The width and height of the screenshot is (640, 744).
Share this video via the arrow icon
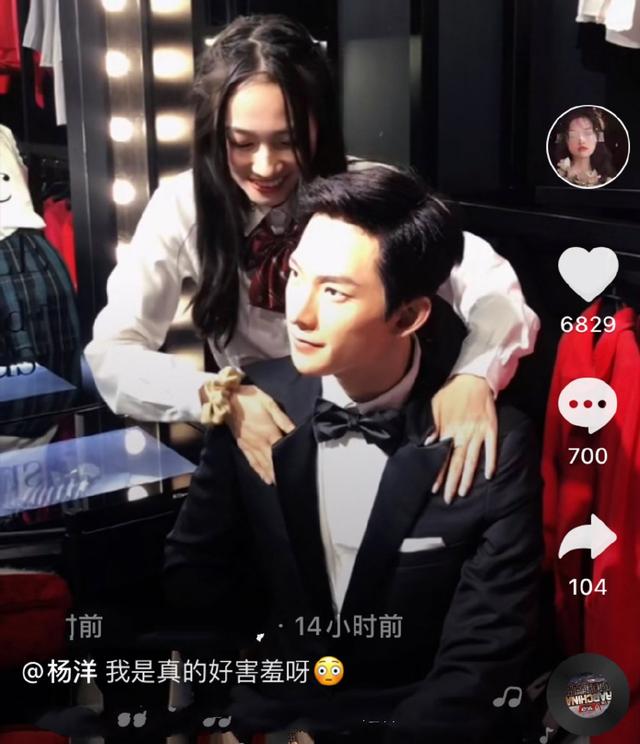[x=587, y=540]
